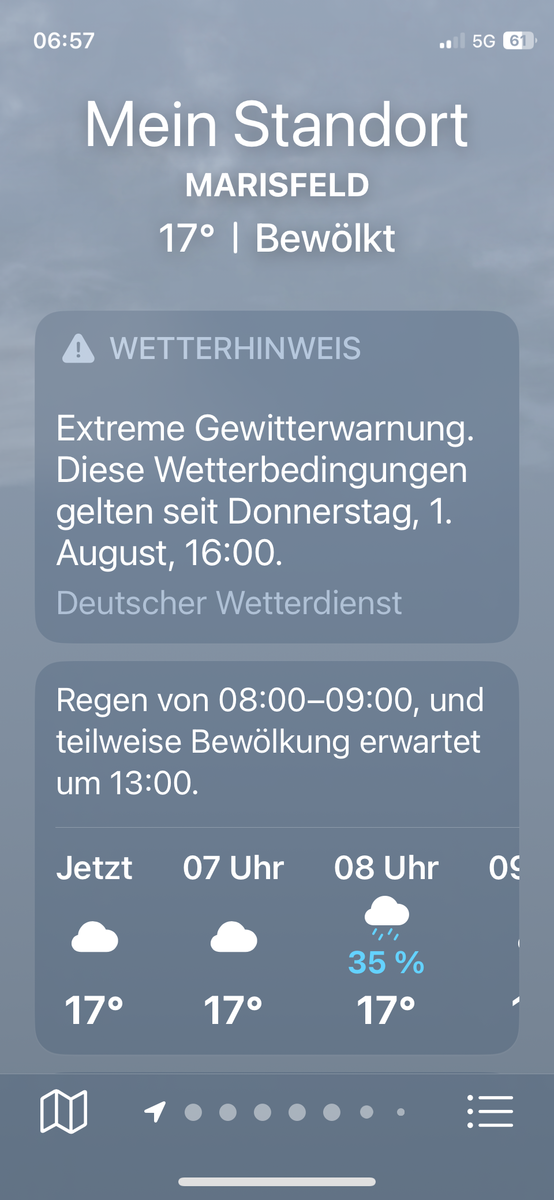Open the weather map icon

[x=63, y=1111]
